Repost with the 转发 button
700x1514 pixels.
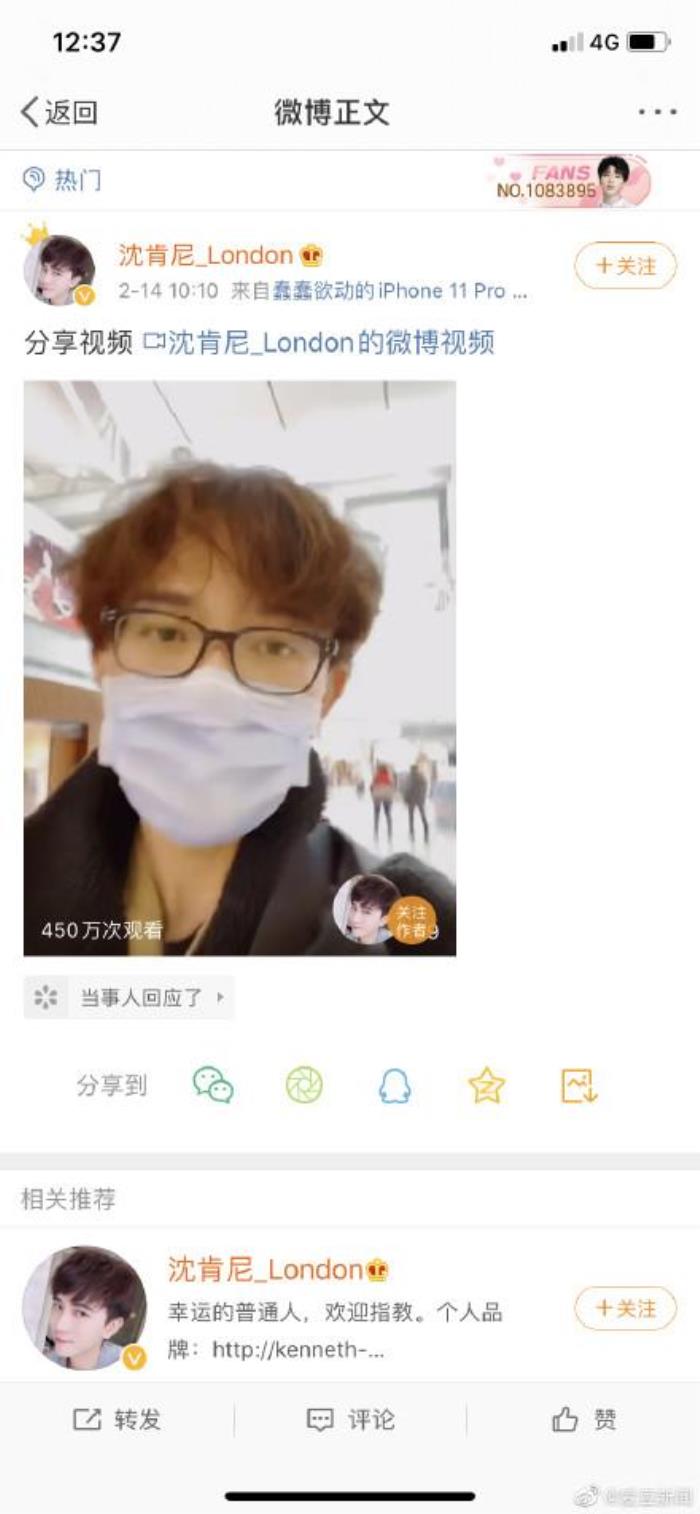point(117,1419)
